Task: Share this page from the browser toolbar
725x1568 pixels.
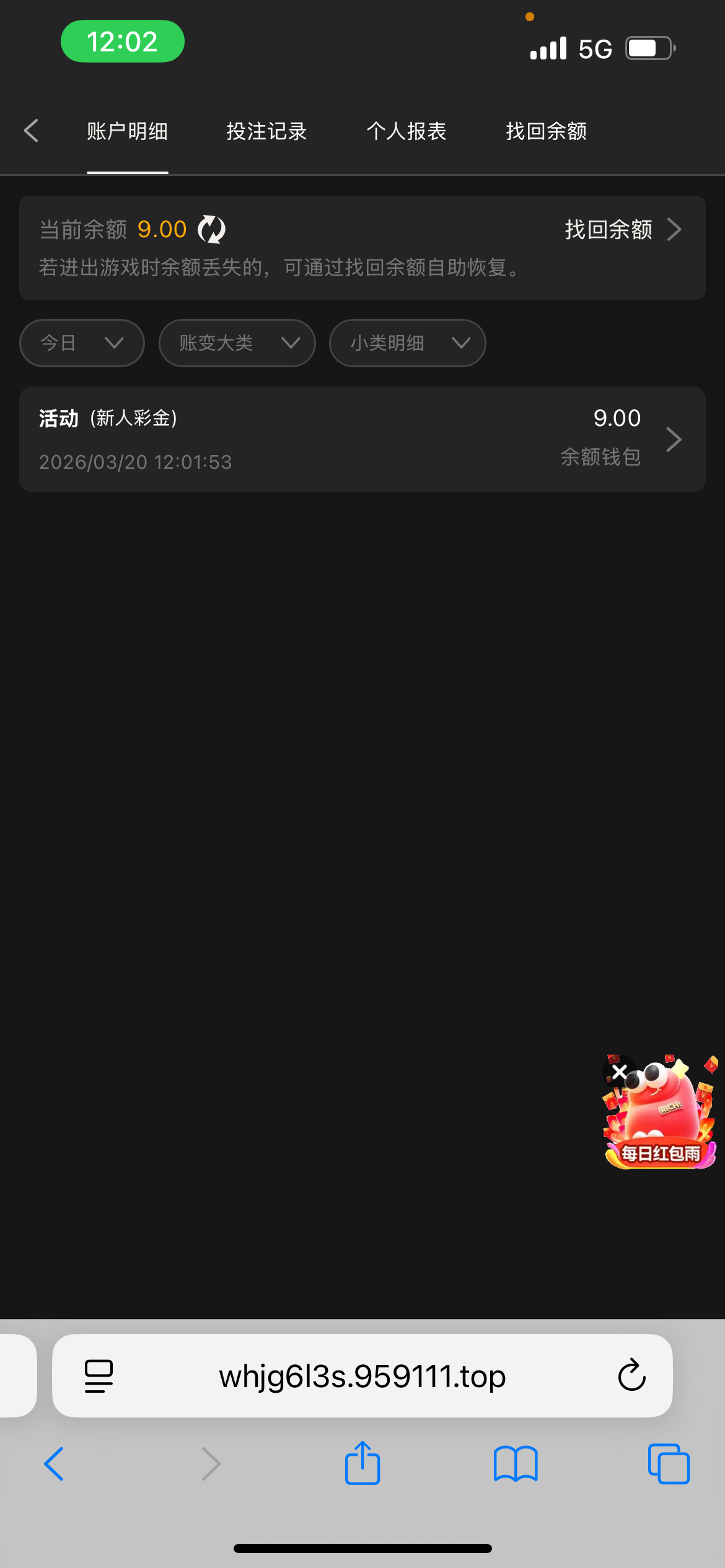Action: coord(362,1464)
